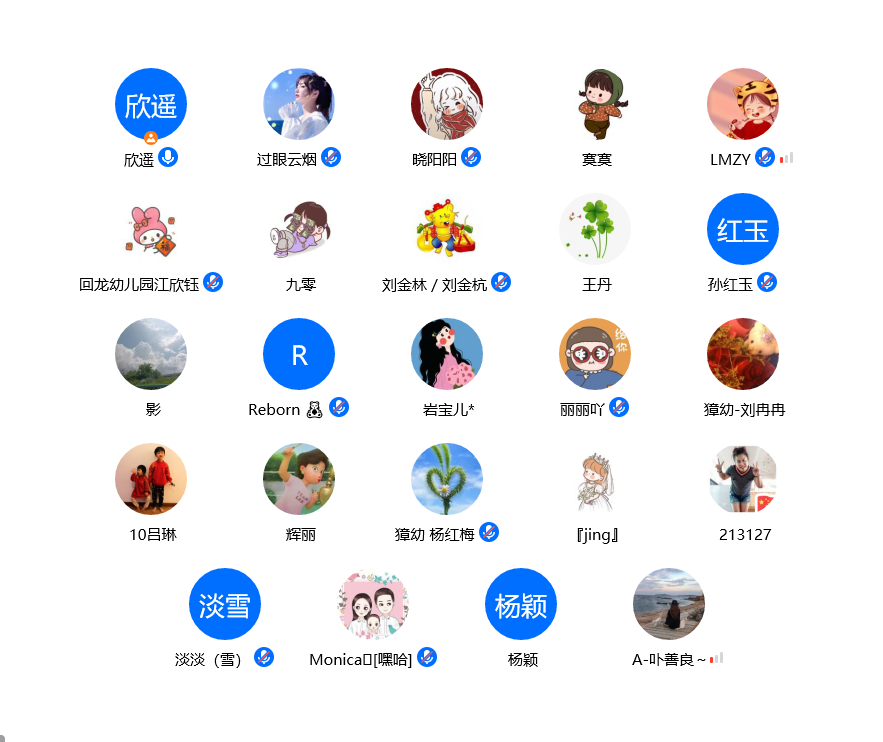Image resolution: width=883 pixels, height=742 pixels.
Task: Select participant 王丹
Action: pos(595,229)
